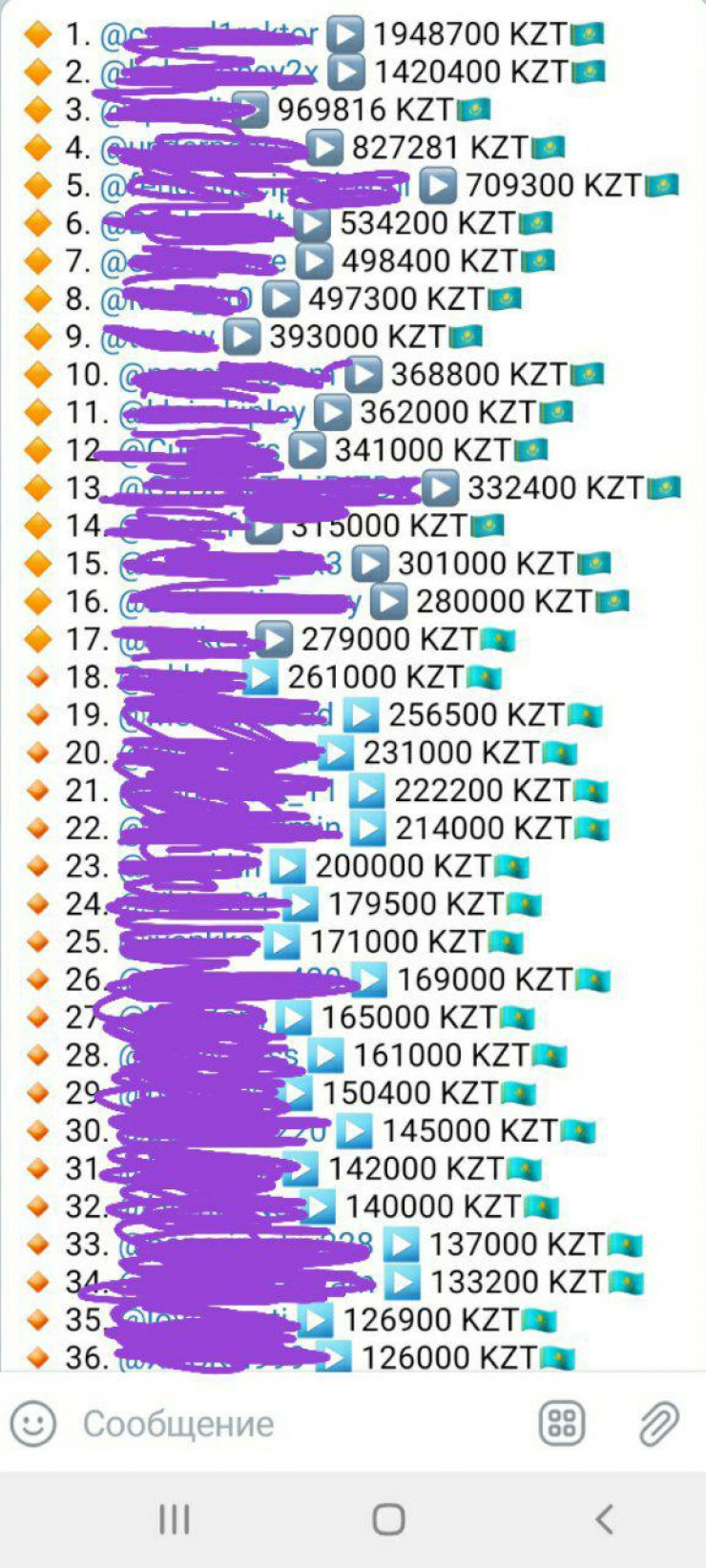Open the bot keyboard grid icon

point(562,1424)
